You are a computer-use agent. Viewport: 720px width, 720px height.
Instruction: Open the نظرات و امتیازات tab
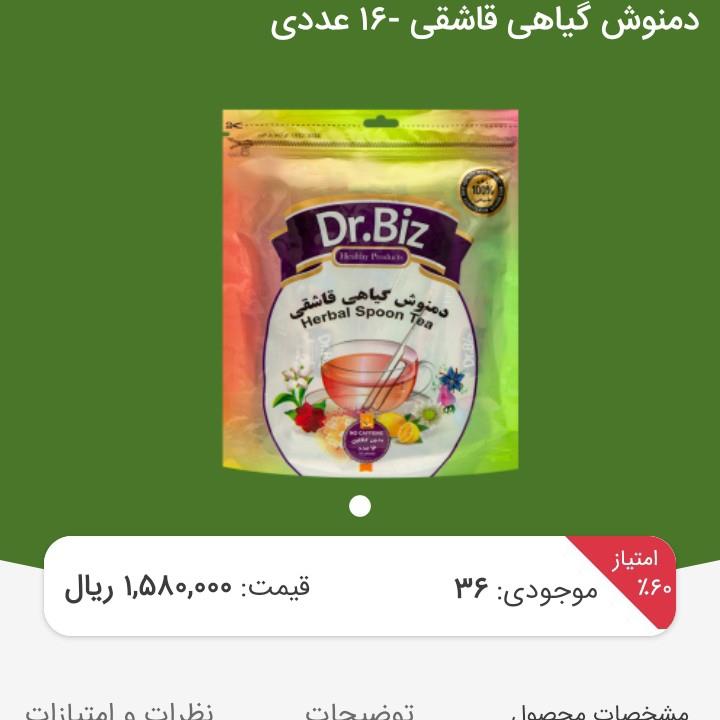[120, 710]
